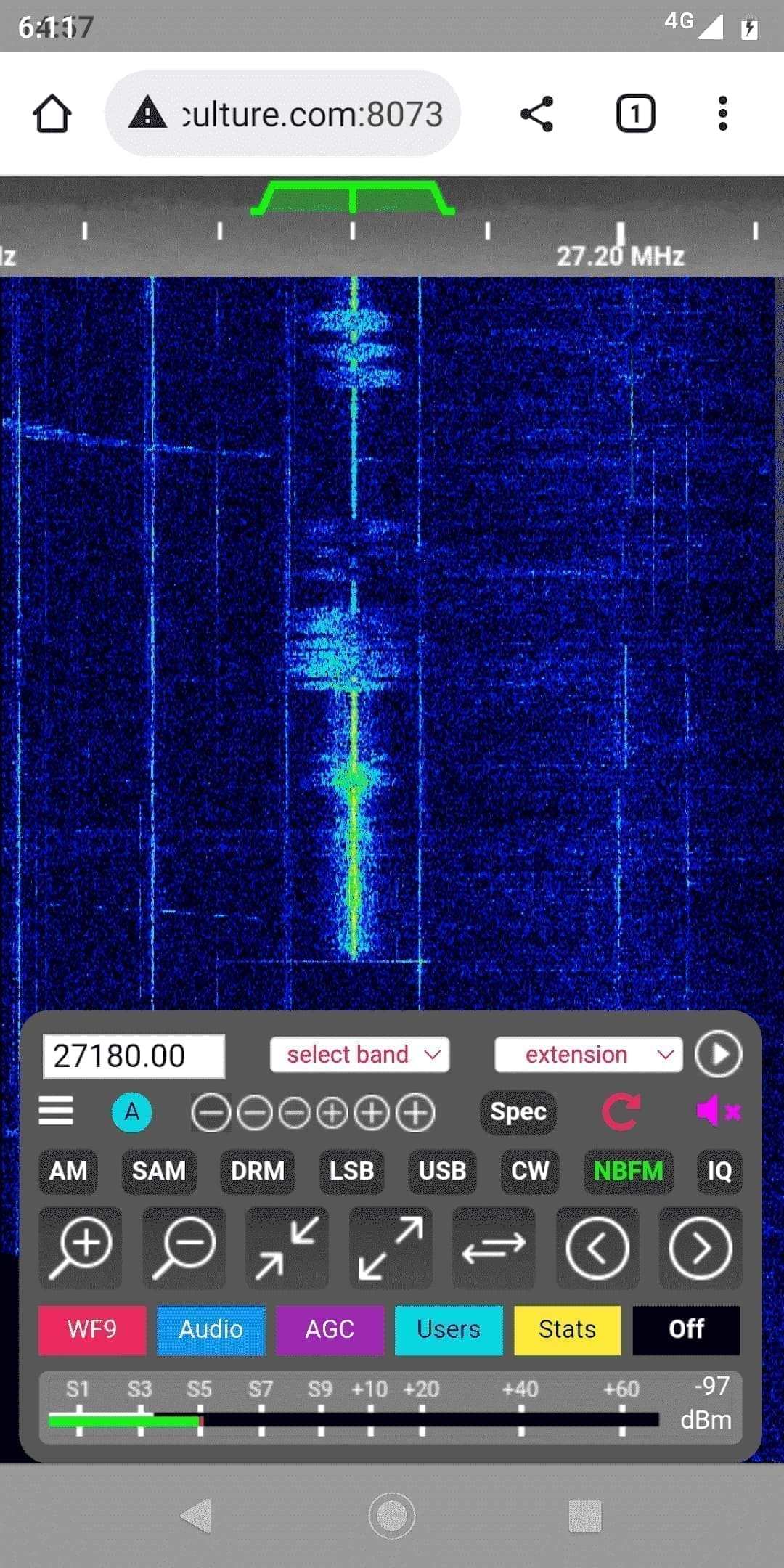The width and height of the screenshot is (784, 1568).
Task: Open the browser overflow menu
Action: 722,114
